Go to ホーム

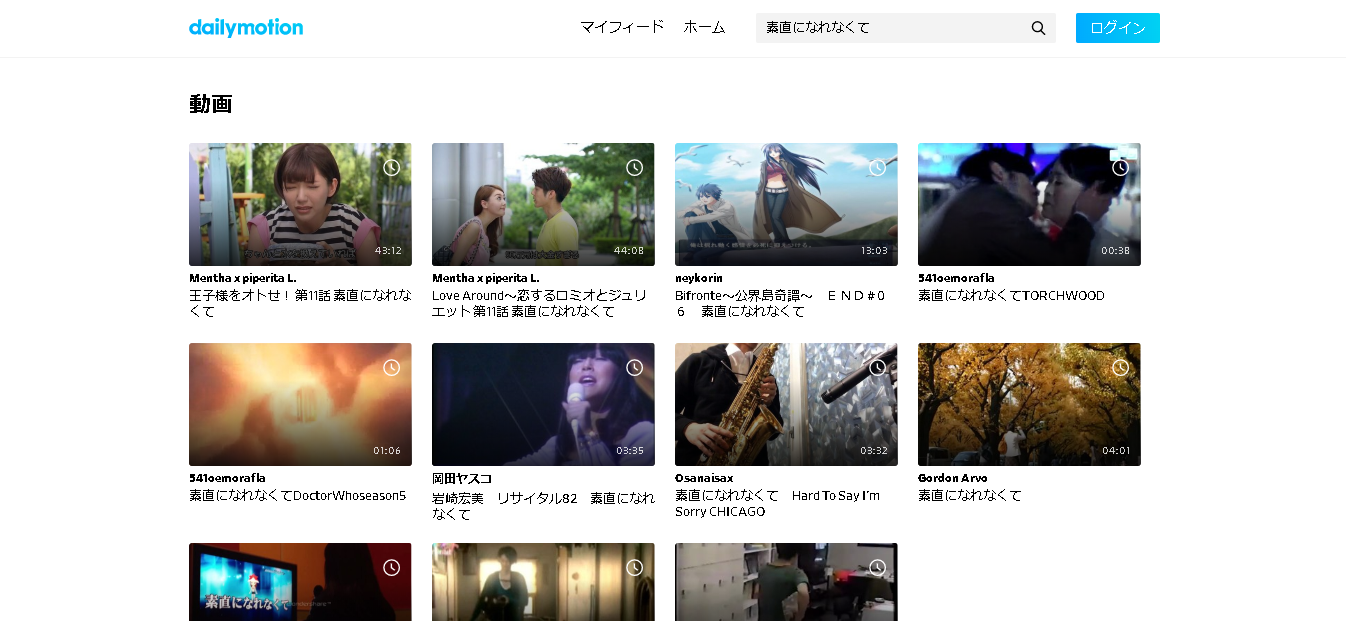tap(704, 27)
